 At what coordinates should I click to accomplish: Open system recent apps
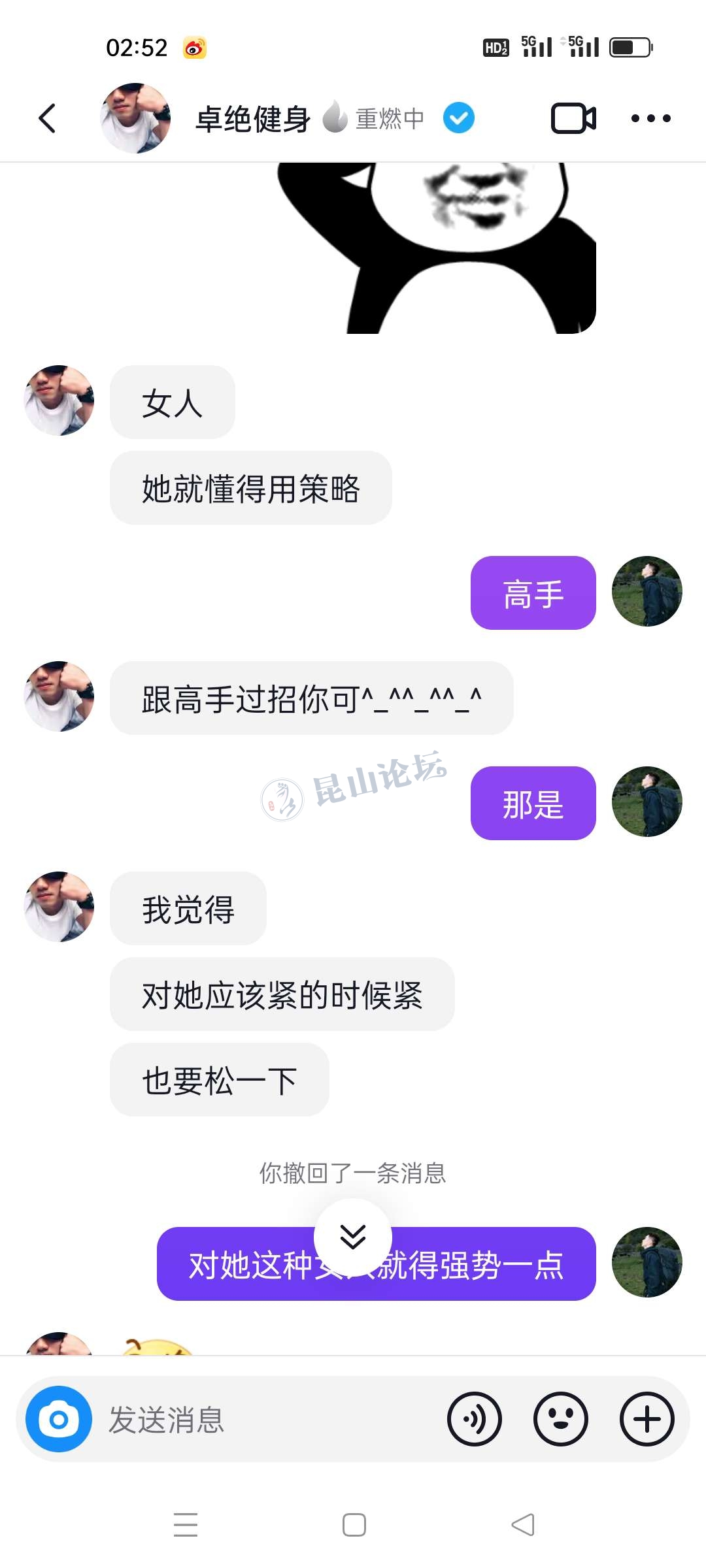click(186, 1525)
